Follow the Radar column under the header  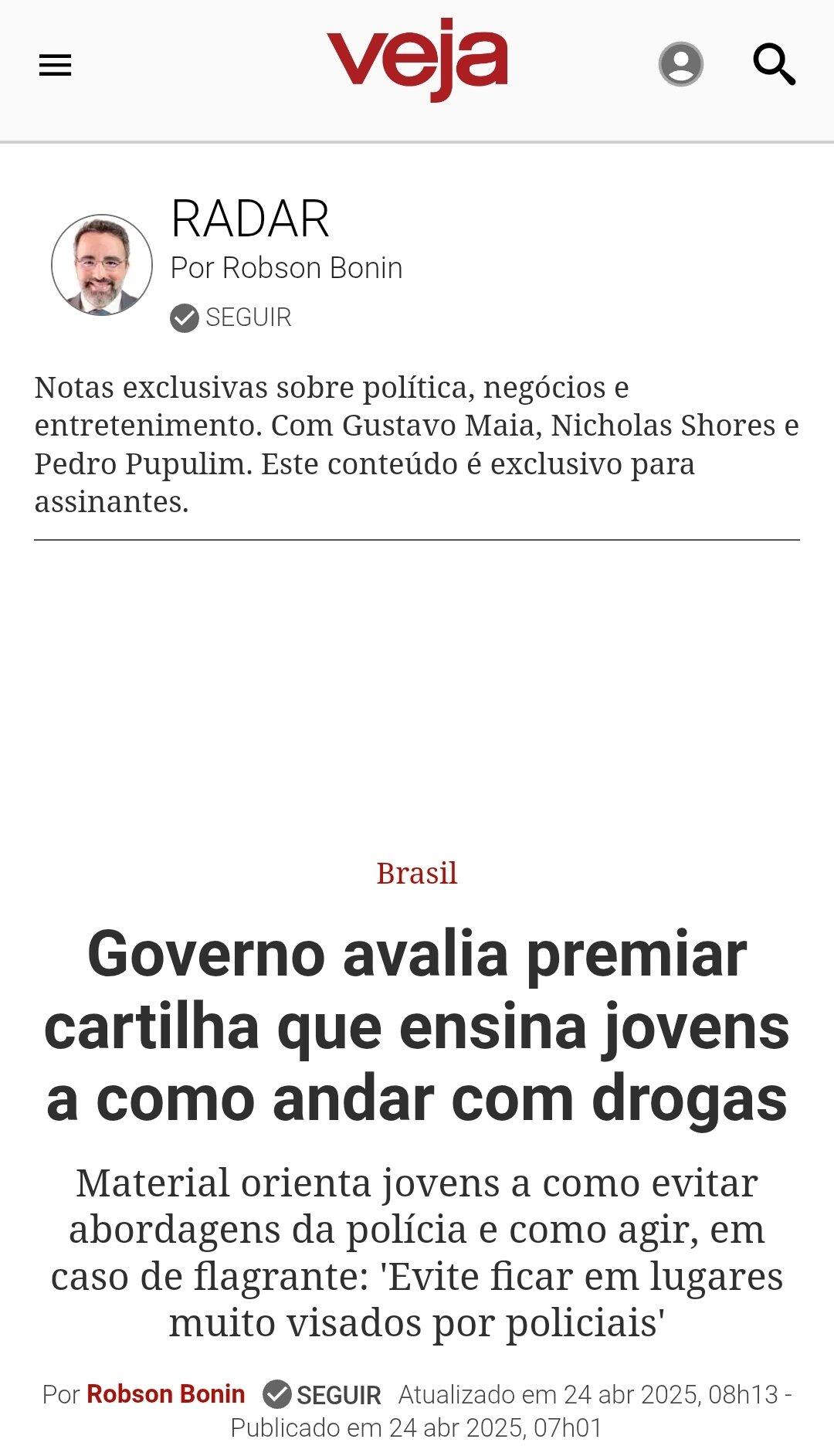coord(231,317)
